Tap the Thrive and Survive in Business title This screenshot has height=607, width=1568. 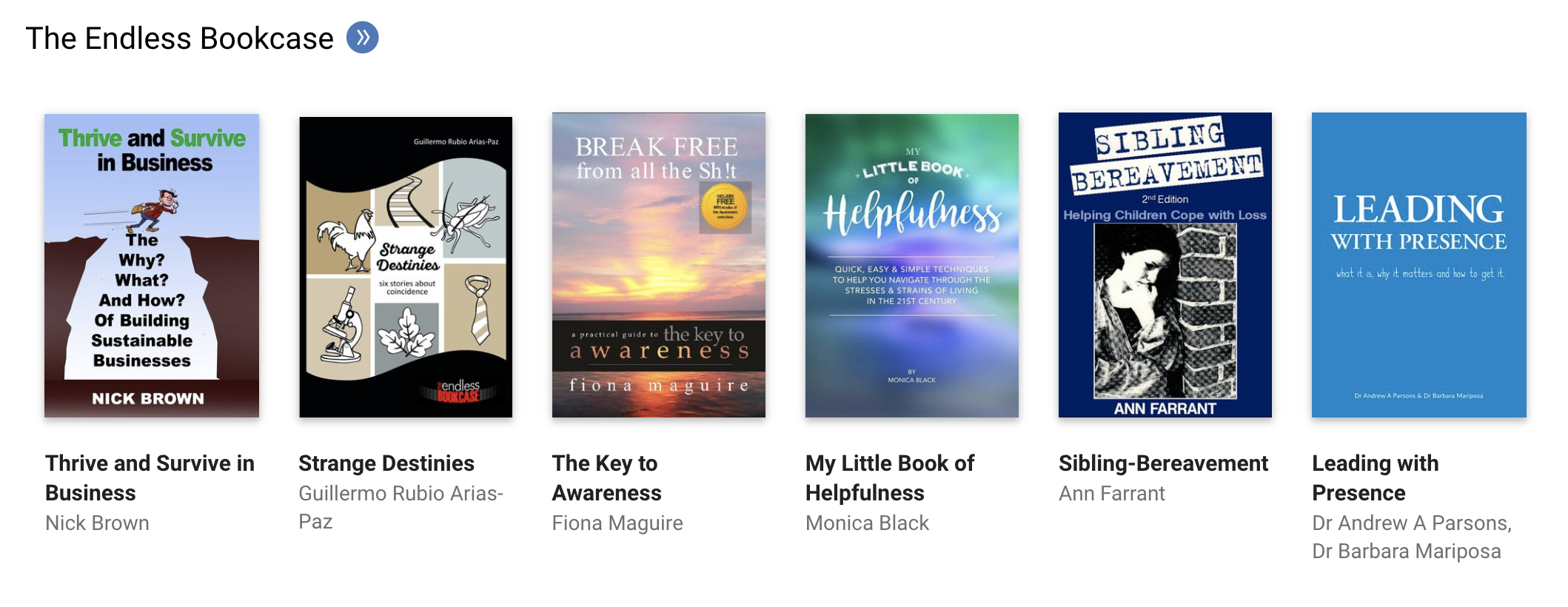150,478
